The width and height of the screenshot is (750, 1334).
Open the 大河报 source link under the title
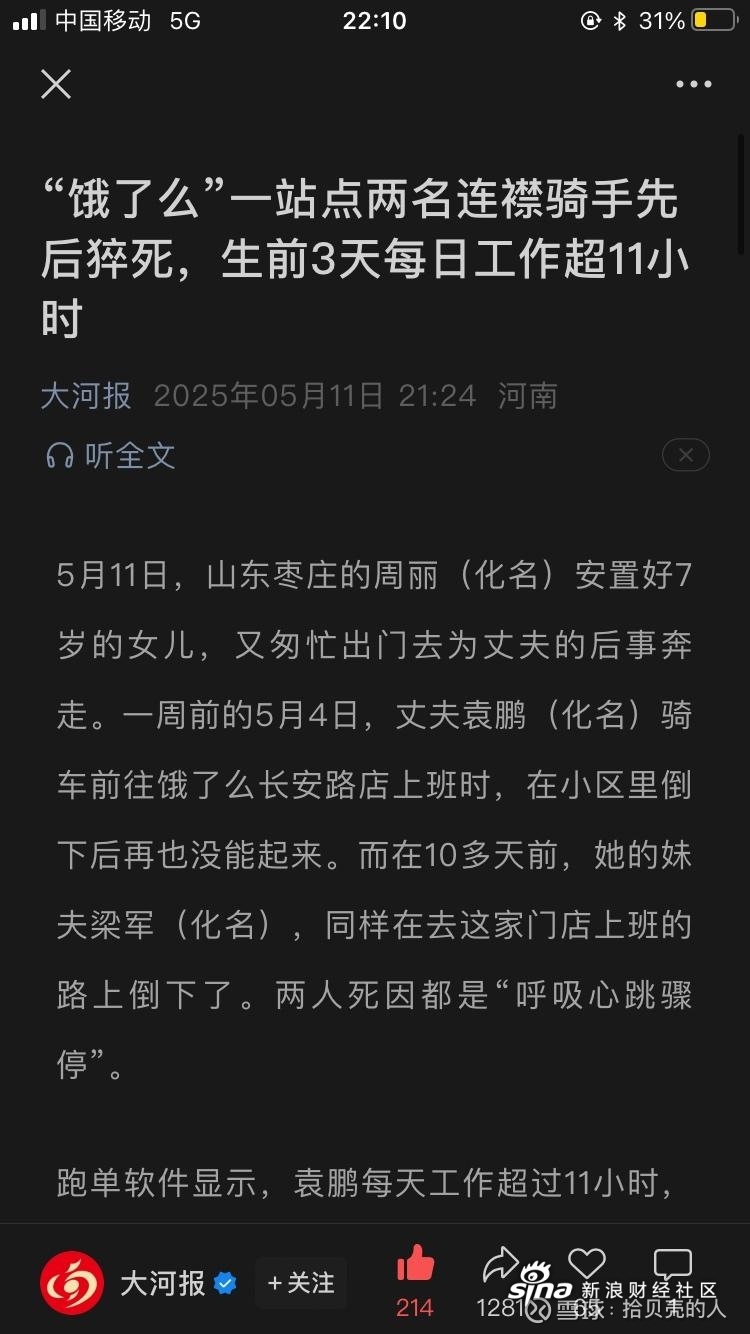click(86, 396)
